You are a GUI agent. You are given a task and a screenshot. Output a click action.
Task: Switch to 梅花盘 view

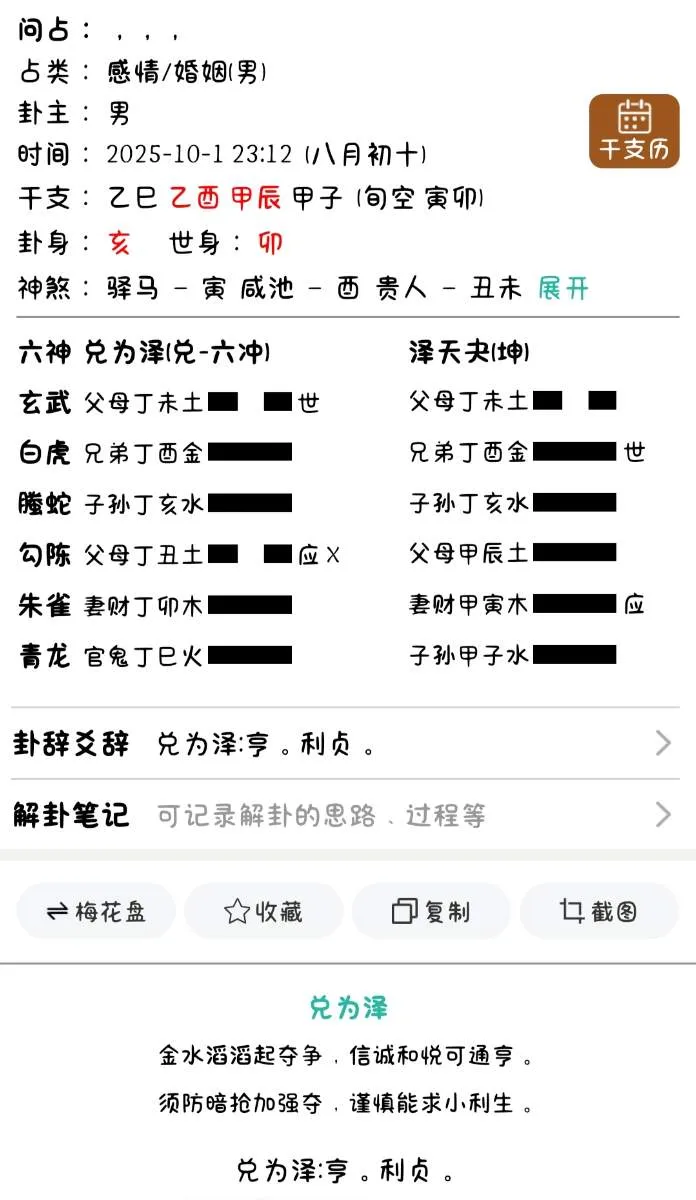[97, 911]
